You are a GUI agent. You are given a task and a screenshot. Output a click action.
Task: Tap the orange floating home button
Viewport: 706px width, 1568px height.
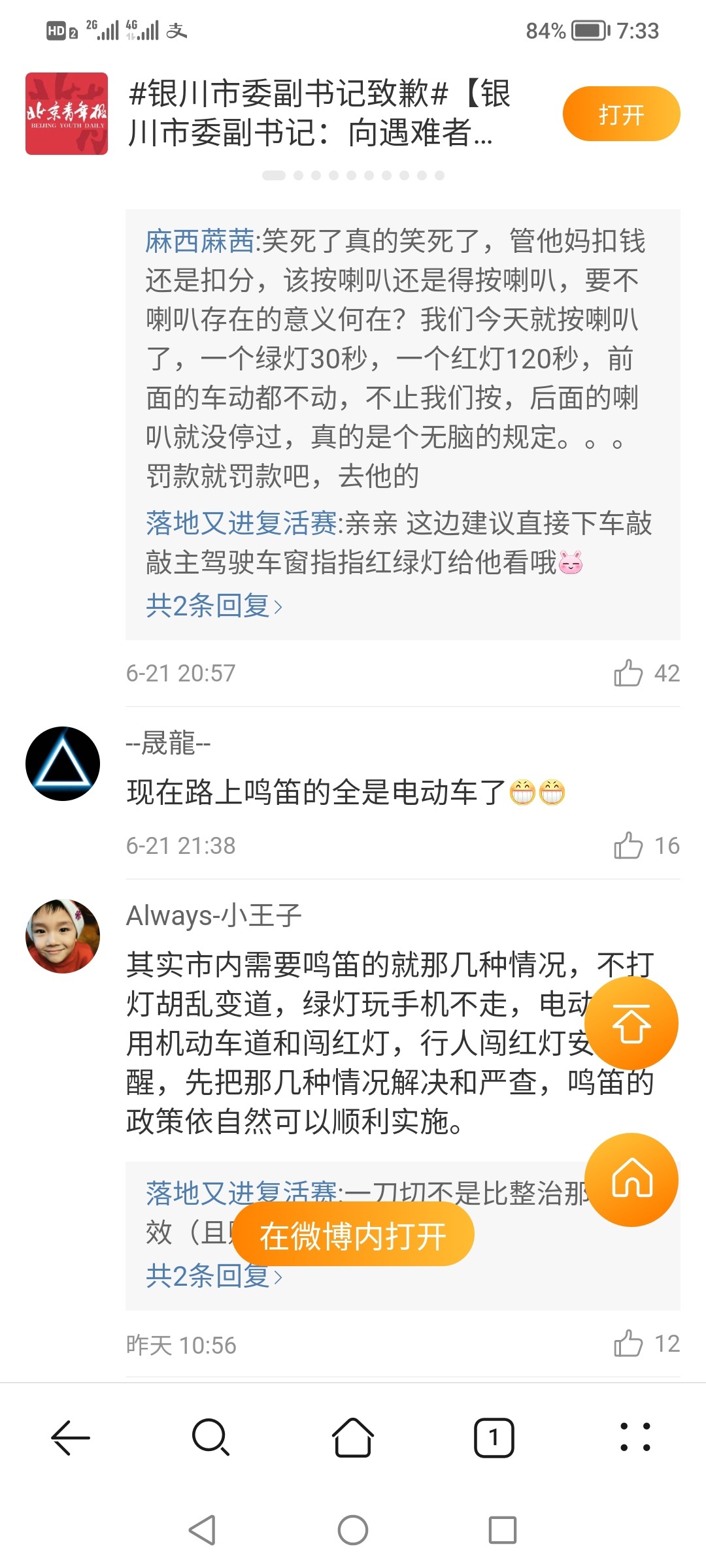click(631, 1179)
